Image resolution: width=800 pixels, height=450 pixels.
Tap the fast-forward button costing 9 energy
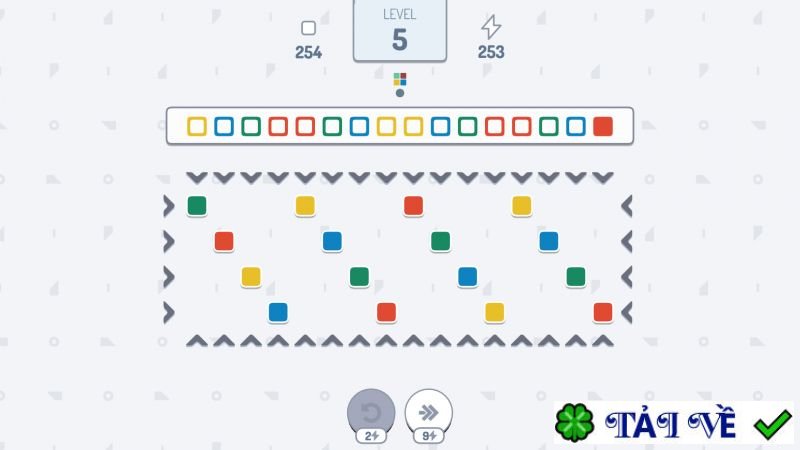pos(429,412)
